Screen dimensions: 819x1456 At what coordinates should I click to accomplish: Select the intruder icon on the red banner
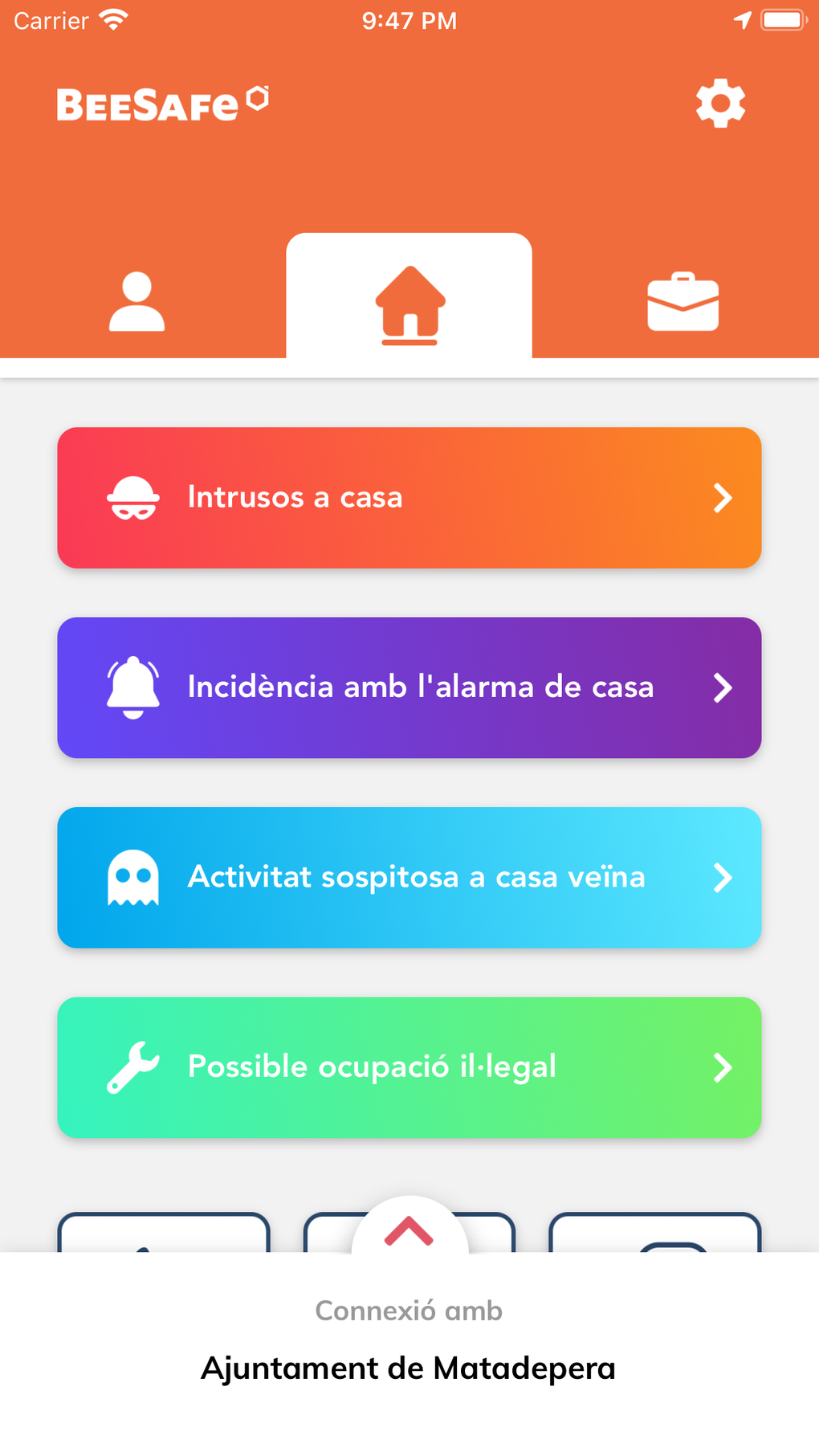tap(136, 497)
